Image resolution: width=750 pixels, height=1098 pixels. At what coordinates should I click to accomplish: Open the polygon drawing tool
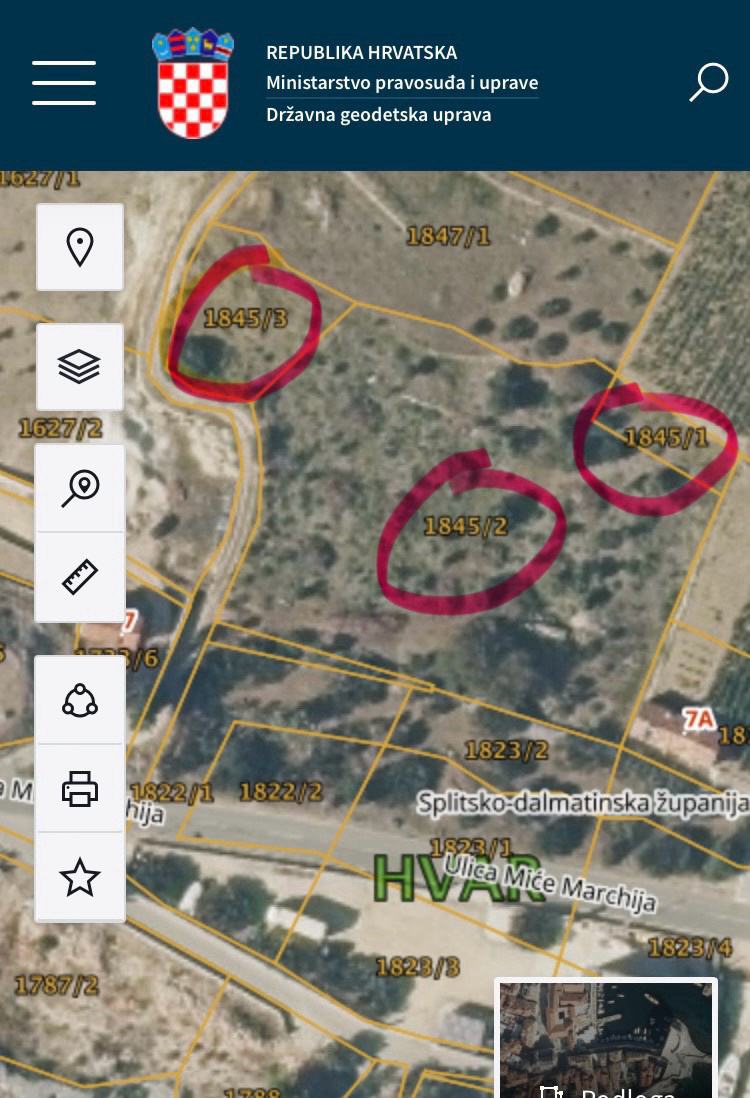(x=80, y=700)
